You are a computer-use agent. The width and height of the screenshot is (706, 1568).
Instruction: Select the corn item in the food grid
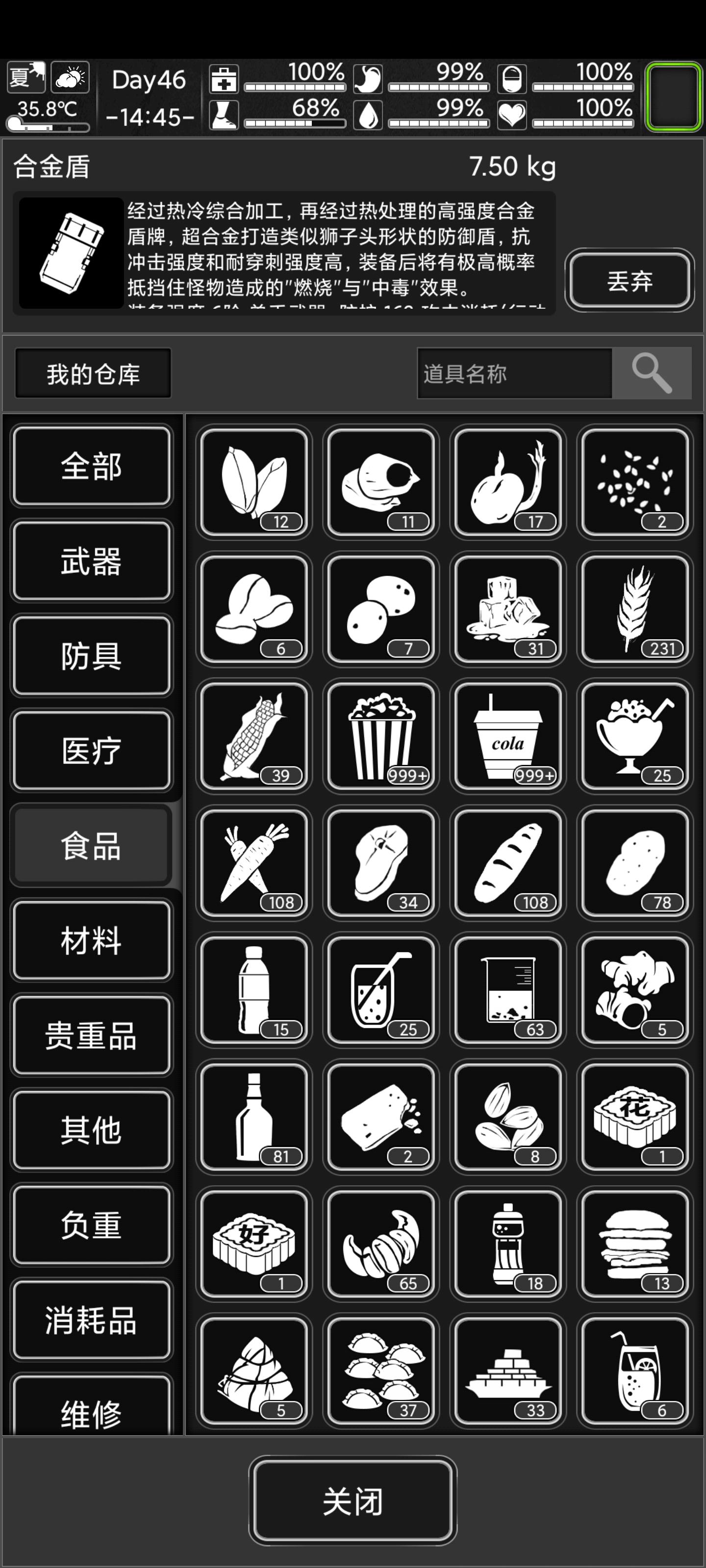(253, 736)
